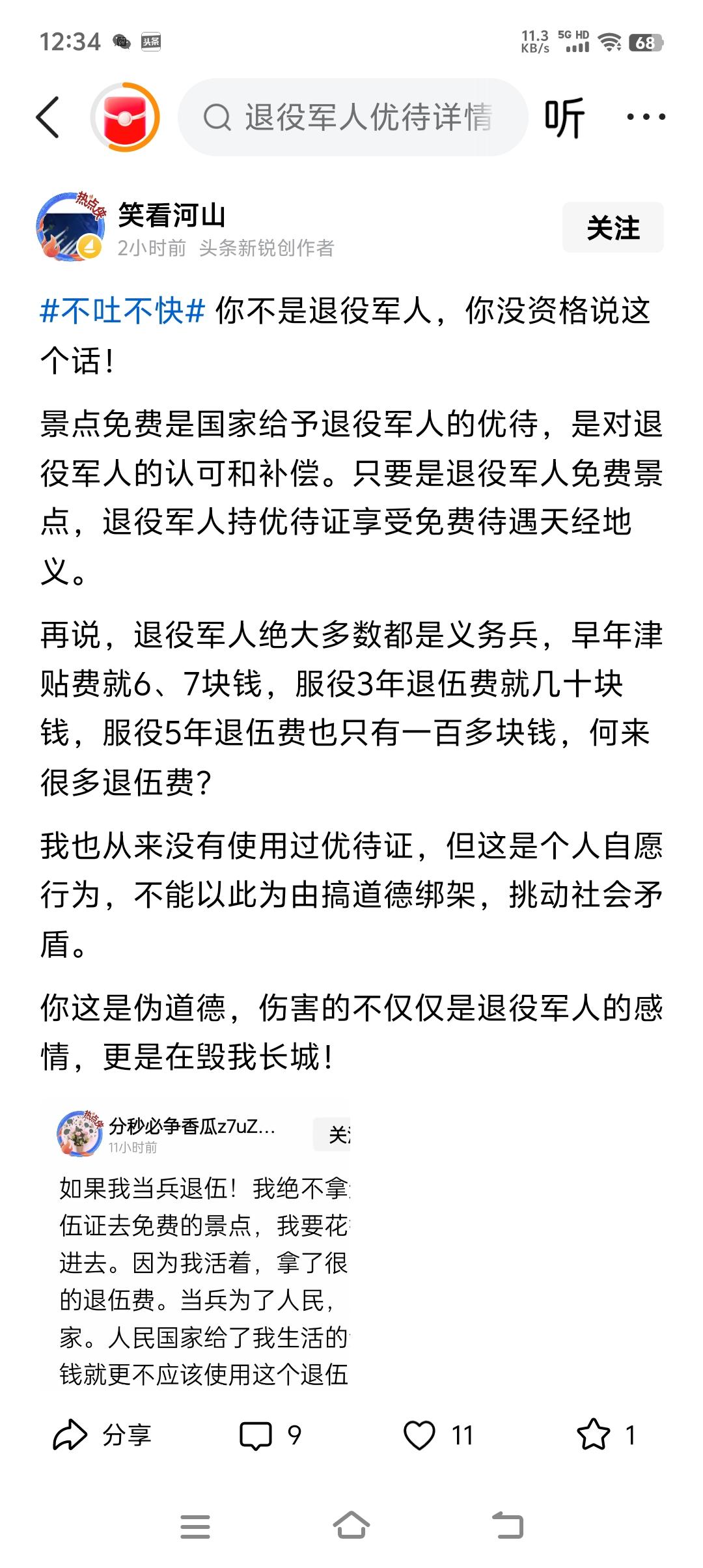Image resolution: width=703 pixels, height=1568 pixels.
Task: Expand the quoted post from 分秒必争香瓜
Action: [195, 1270]
